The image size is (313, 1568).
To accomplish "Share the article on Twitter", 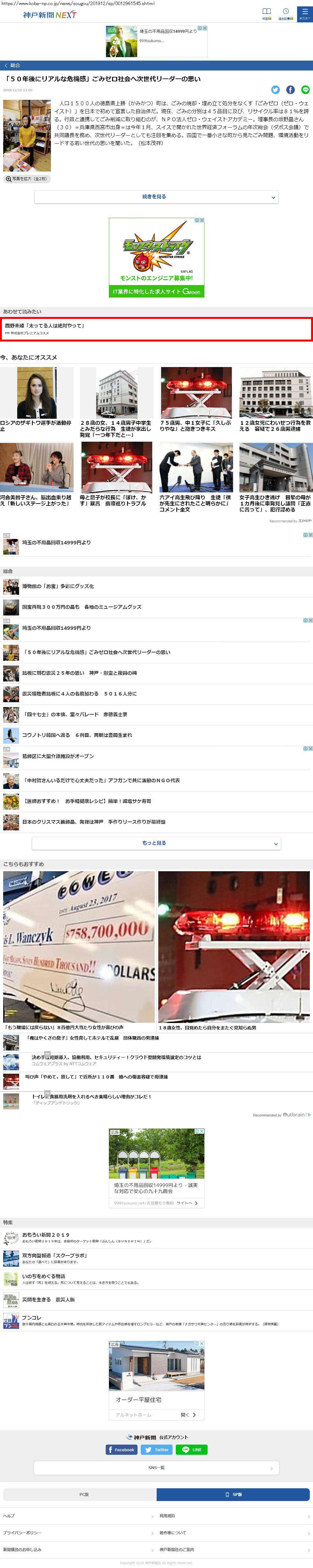I will pyautogui.click(x=275, y=90).
